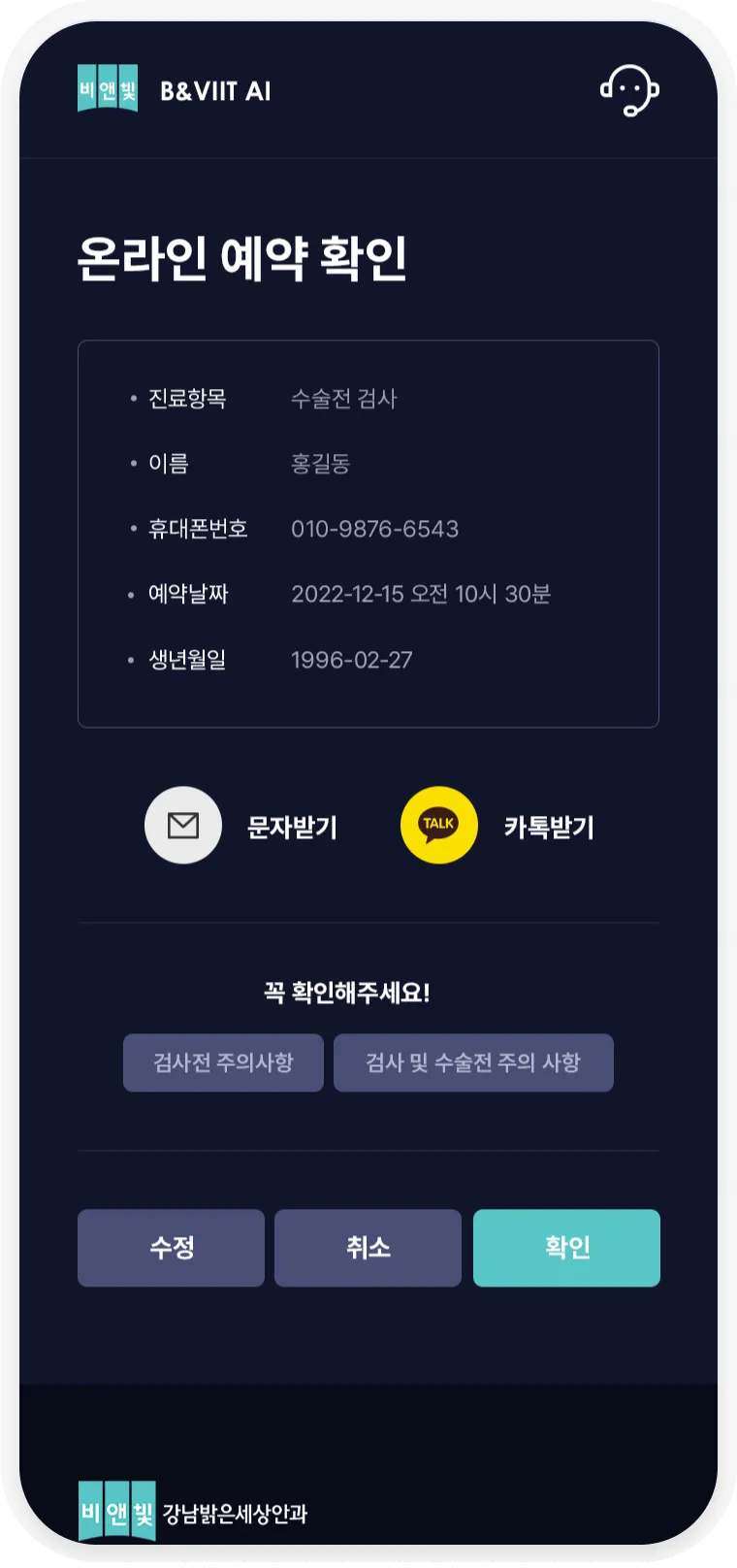737x1568 pixels.
Task: Confirm the reservation with 확인
Action: (566, 1248)
